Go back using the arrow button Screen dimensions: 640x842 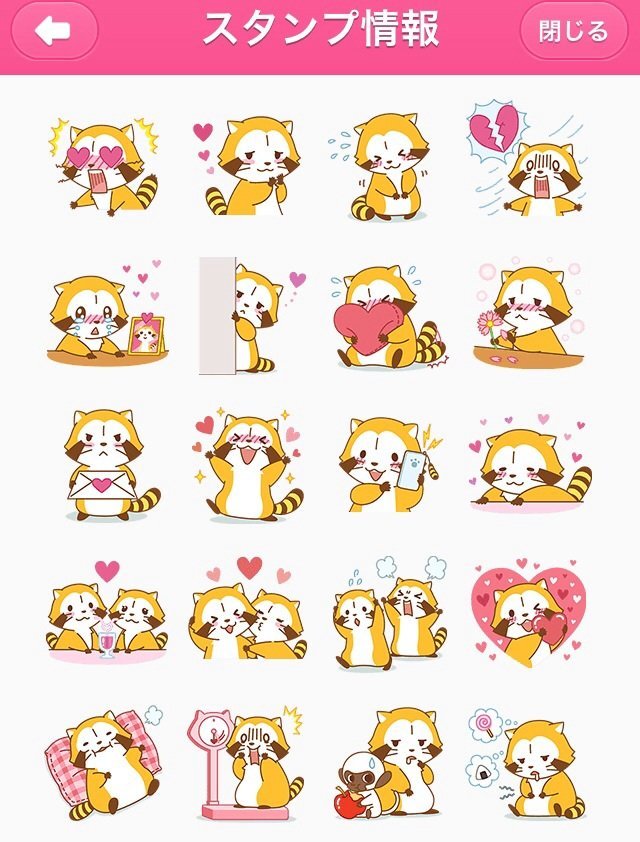coord(54,32)
